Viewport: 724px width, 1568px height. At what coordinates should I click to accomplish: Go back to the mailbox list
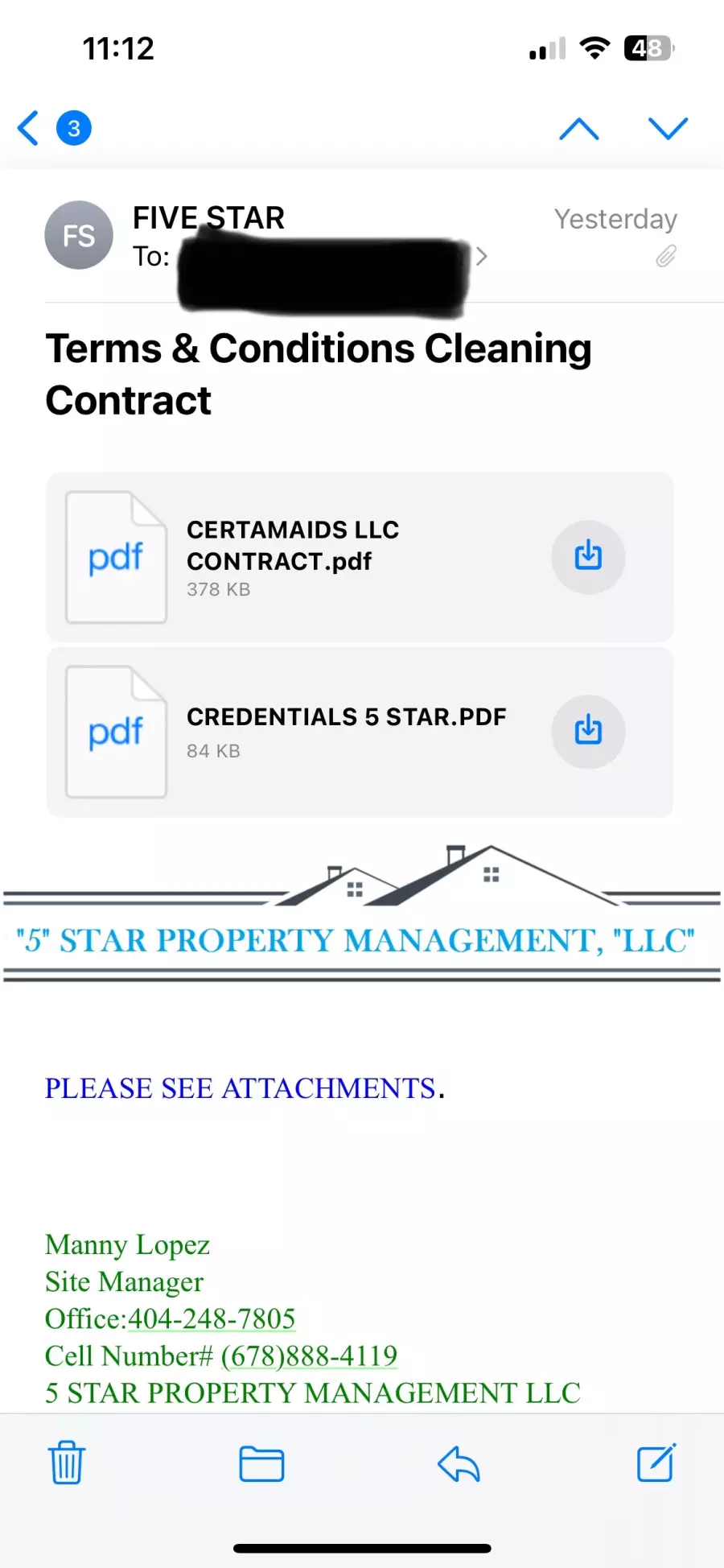coord(29,128)
